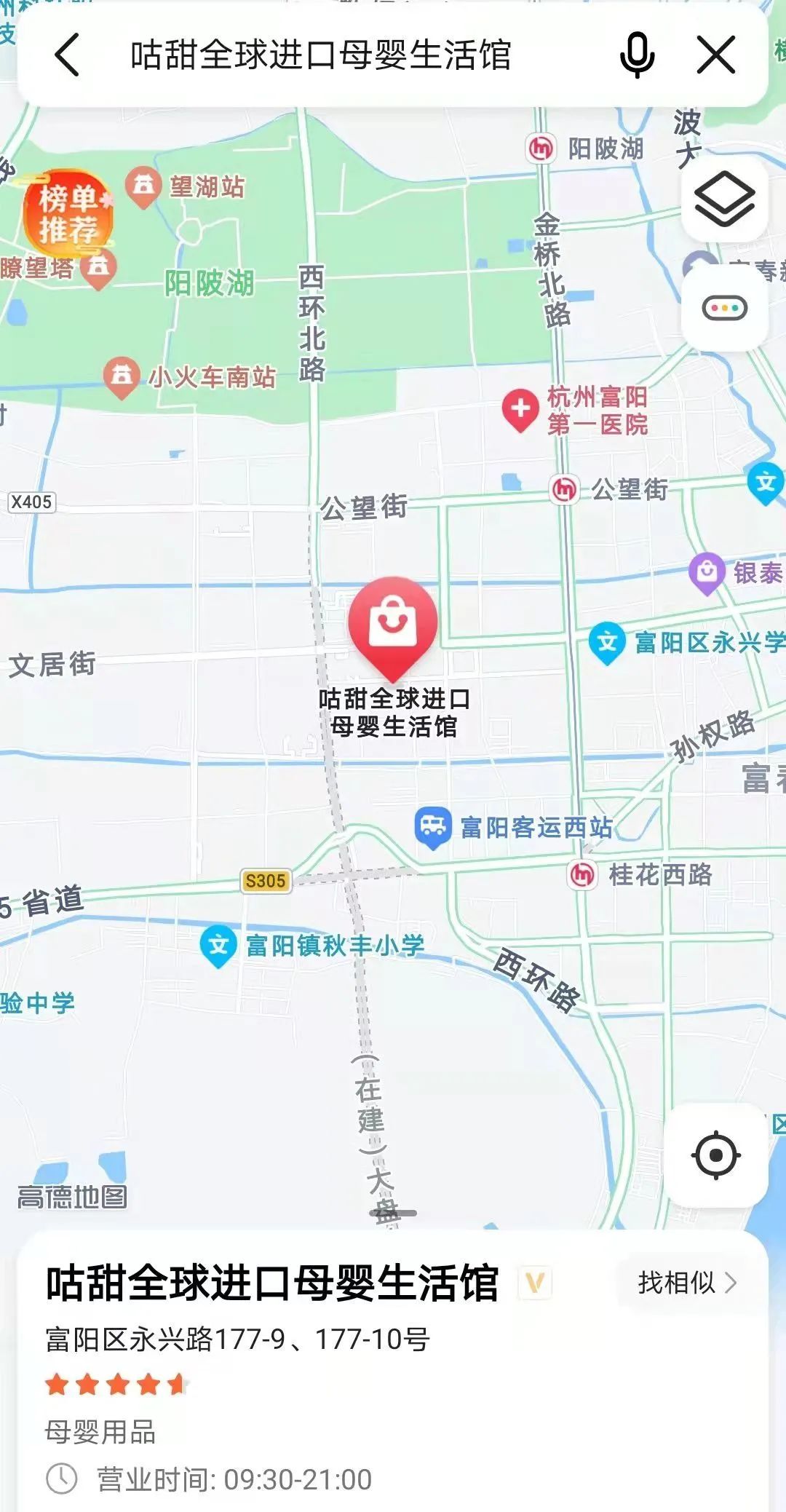Start voice search with microphone icon
Viewport: 786px width, 1512px height.
pos(637,55)
